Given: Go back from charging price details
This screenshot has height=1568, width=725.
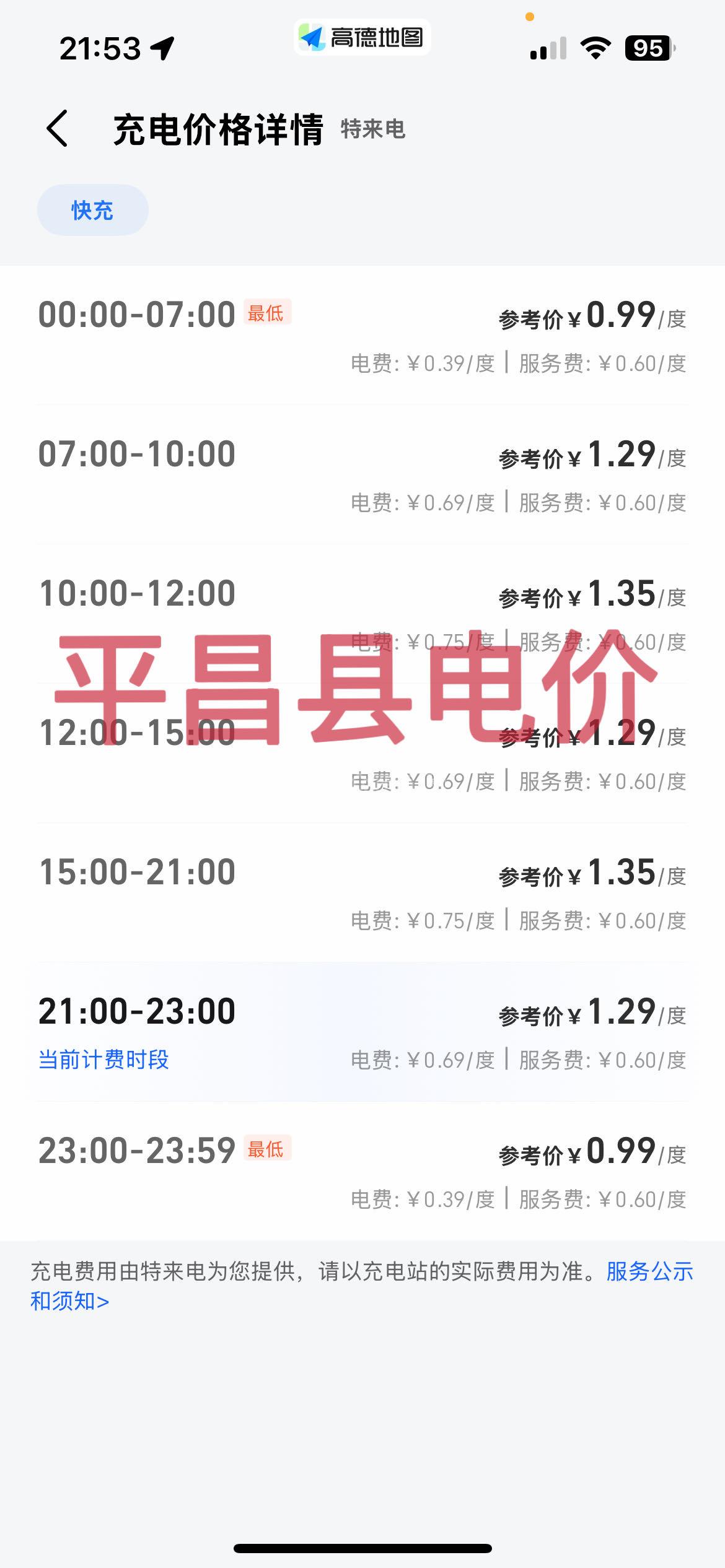Looking at the screenshot, I should point(57,129).
